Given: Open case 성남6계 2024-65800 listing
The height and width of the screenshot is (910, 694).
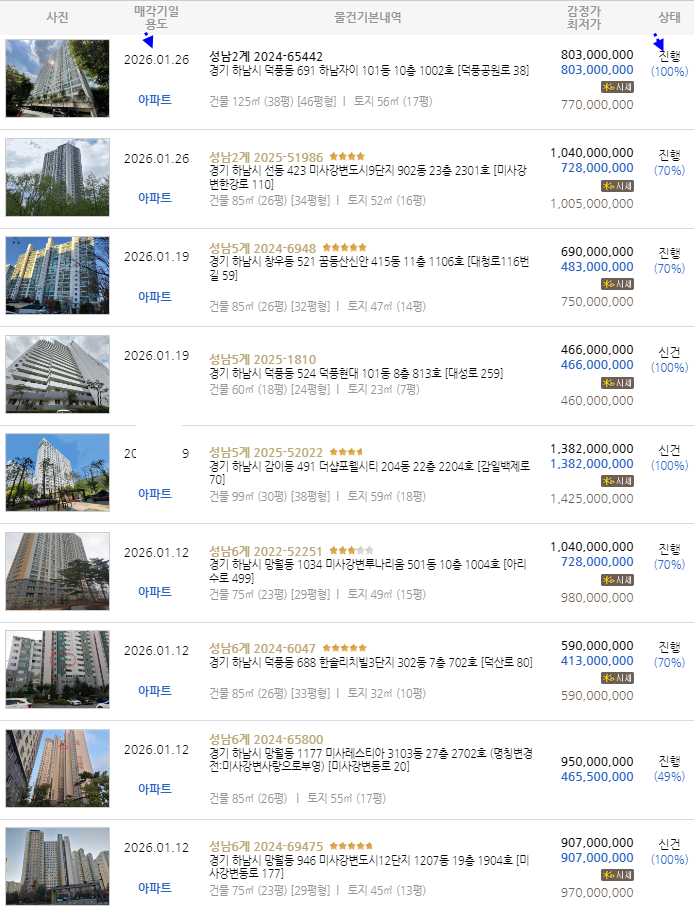Looking at the screenshot, I should coord(266,739).
